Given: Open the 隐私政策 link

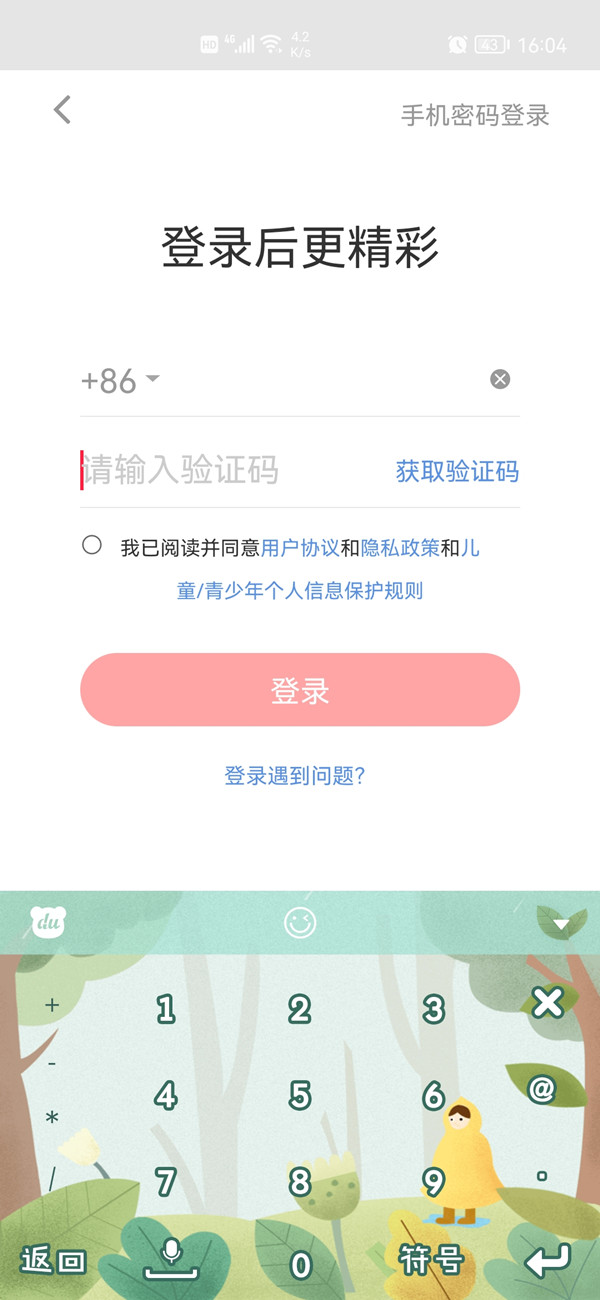Looking at the screenshot, I should coord(399,548).
